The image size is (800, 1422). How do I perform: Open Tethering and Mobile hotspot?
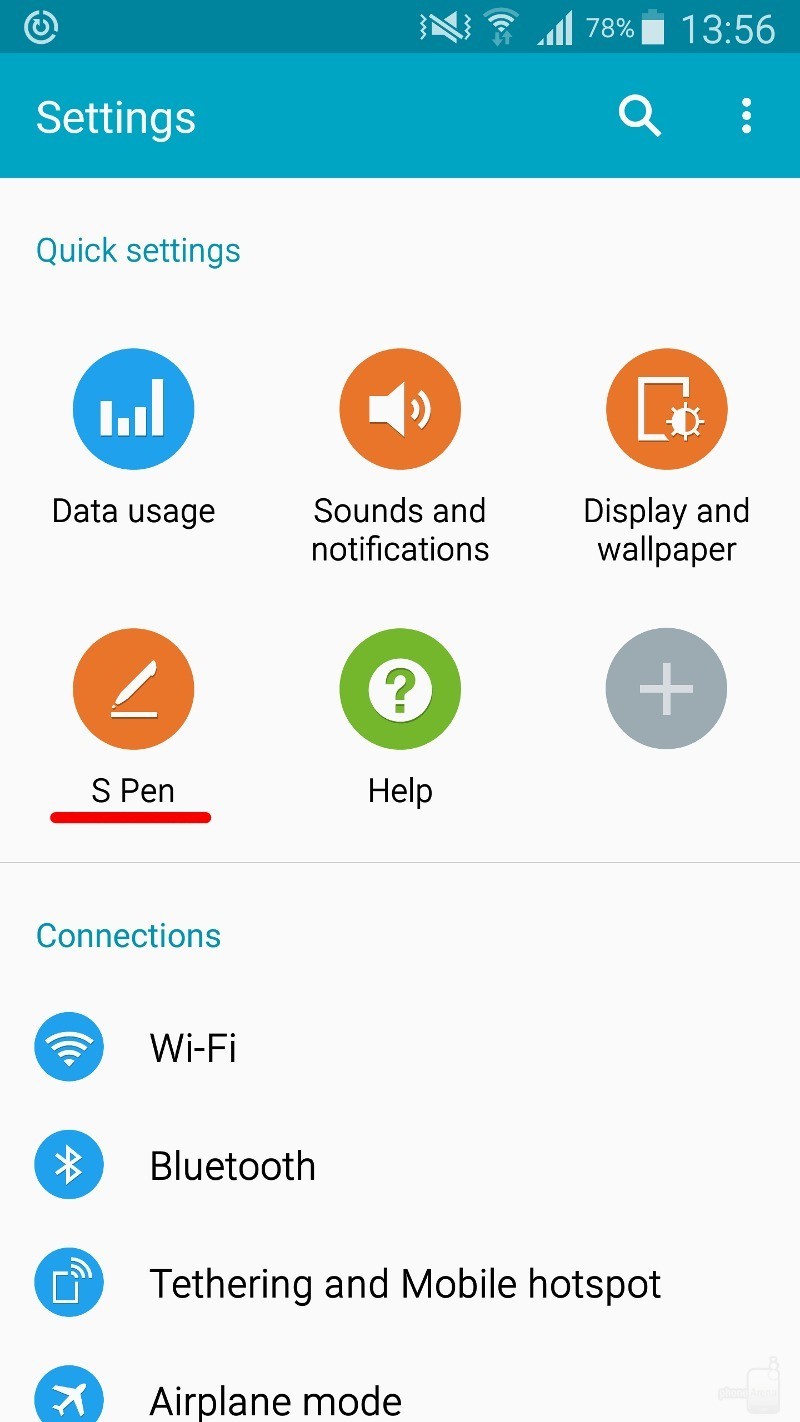(x=405, y=1284)
